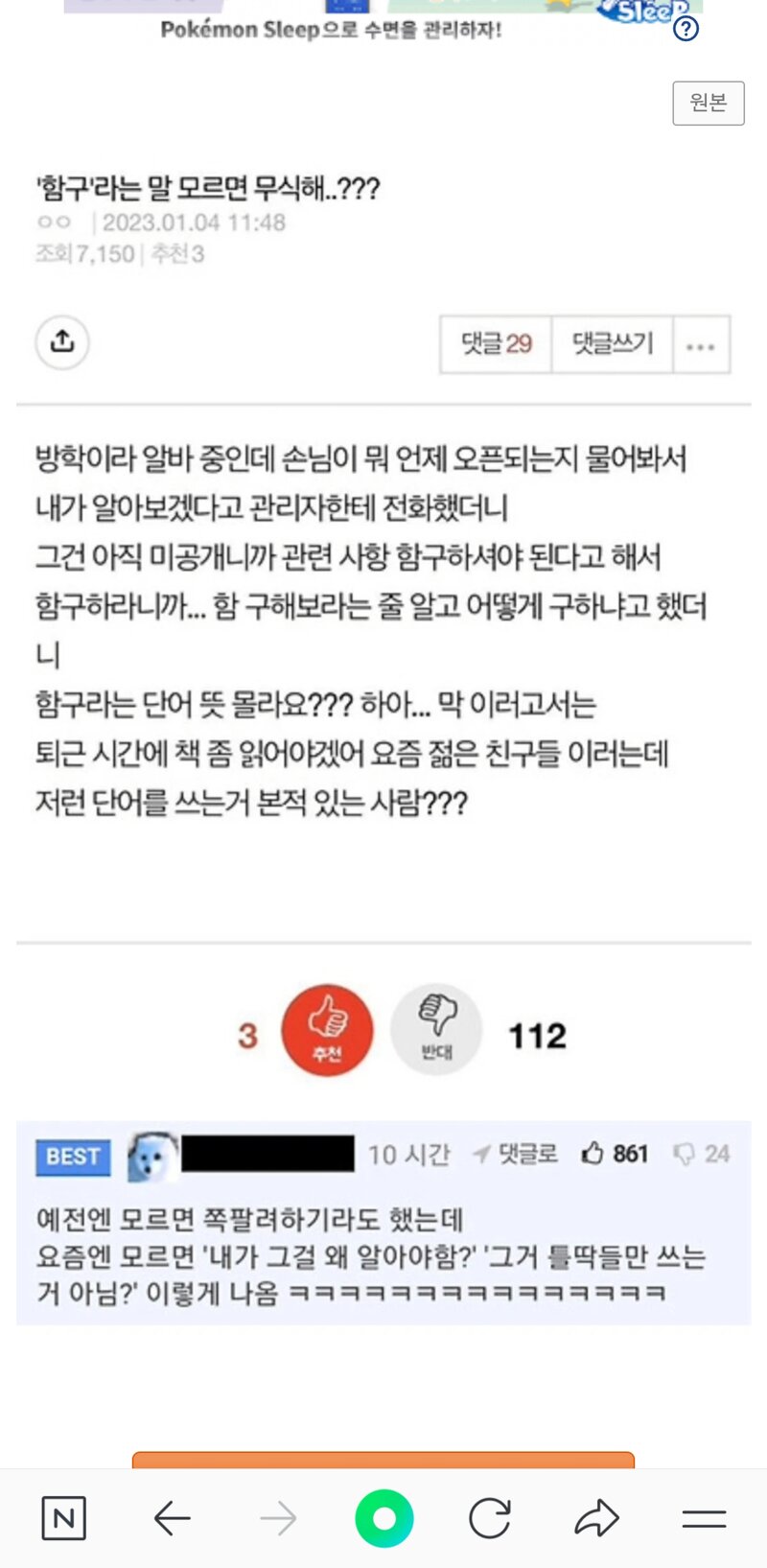This screenshot has height=1568, width=767.
Task: Open the ad info question mark icon
Action: tap(686, 29)
